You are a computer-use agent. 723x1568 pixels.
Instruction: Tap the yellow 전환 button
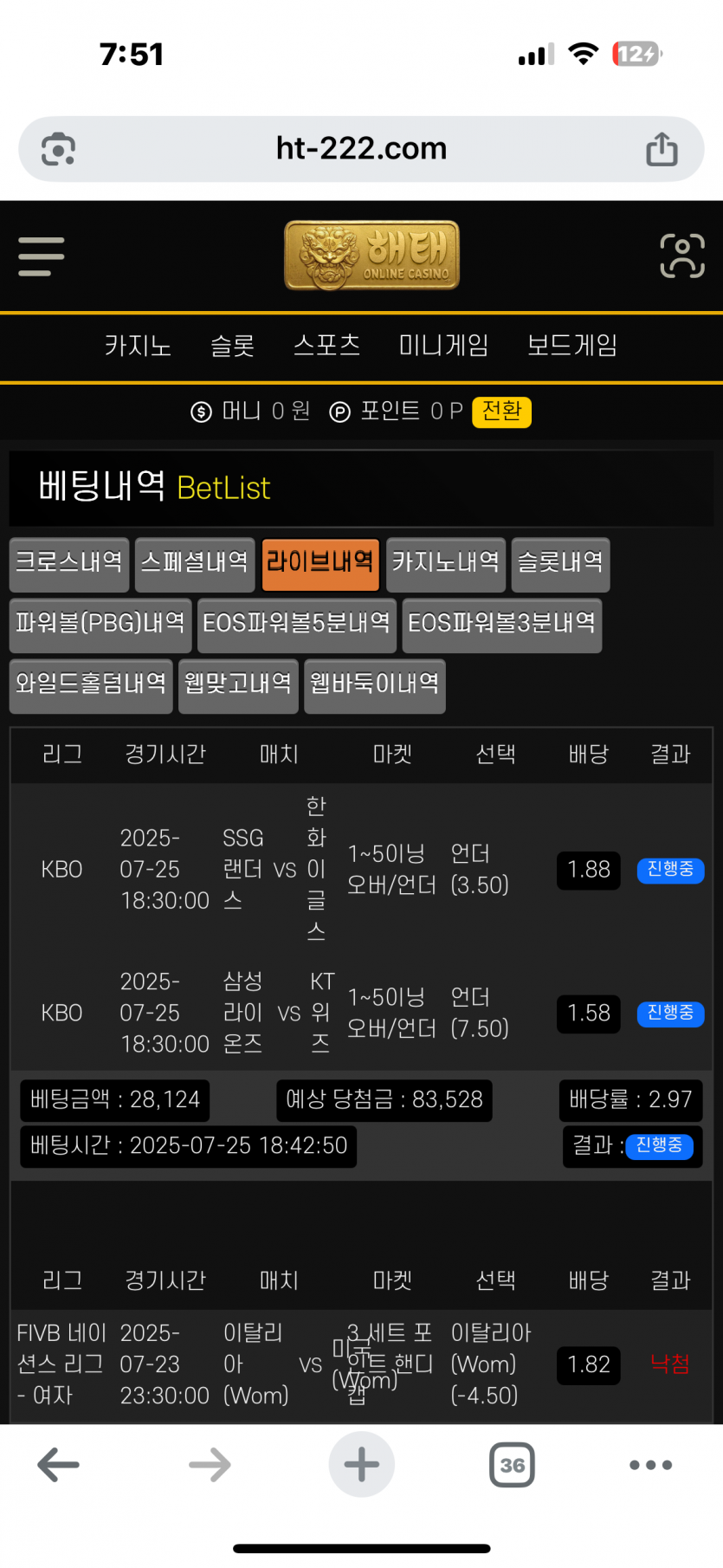click(501, 411)
